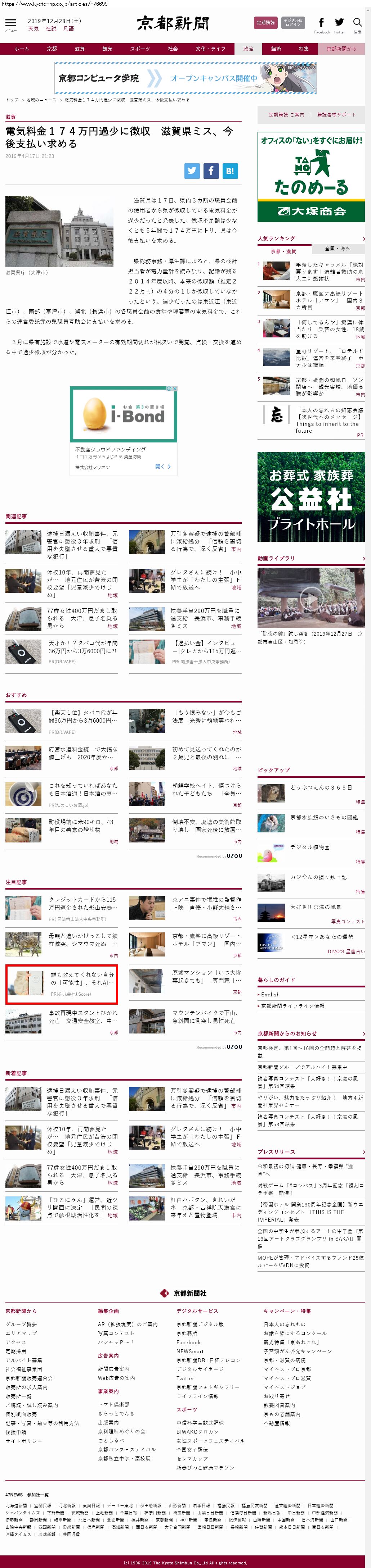This screenshot has height=1568, width=371.
Task: Switch ranking to 全国・海外 tab
Action: click(x=338, y=248)
